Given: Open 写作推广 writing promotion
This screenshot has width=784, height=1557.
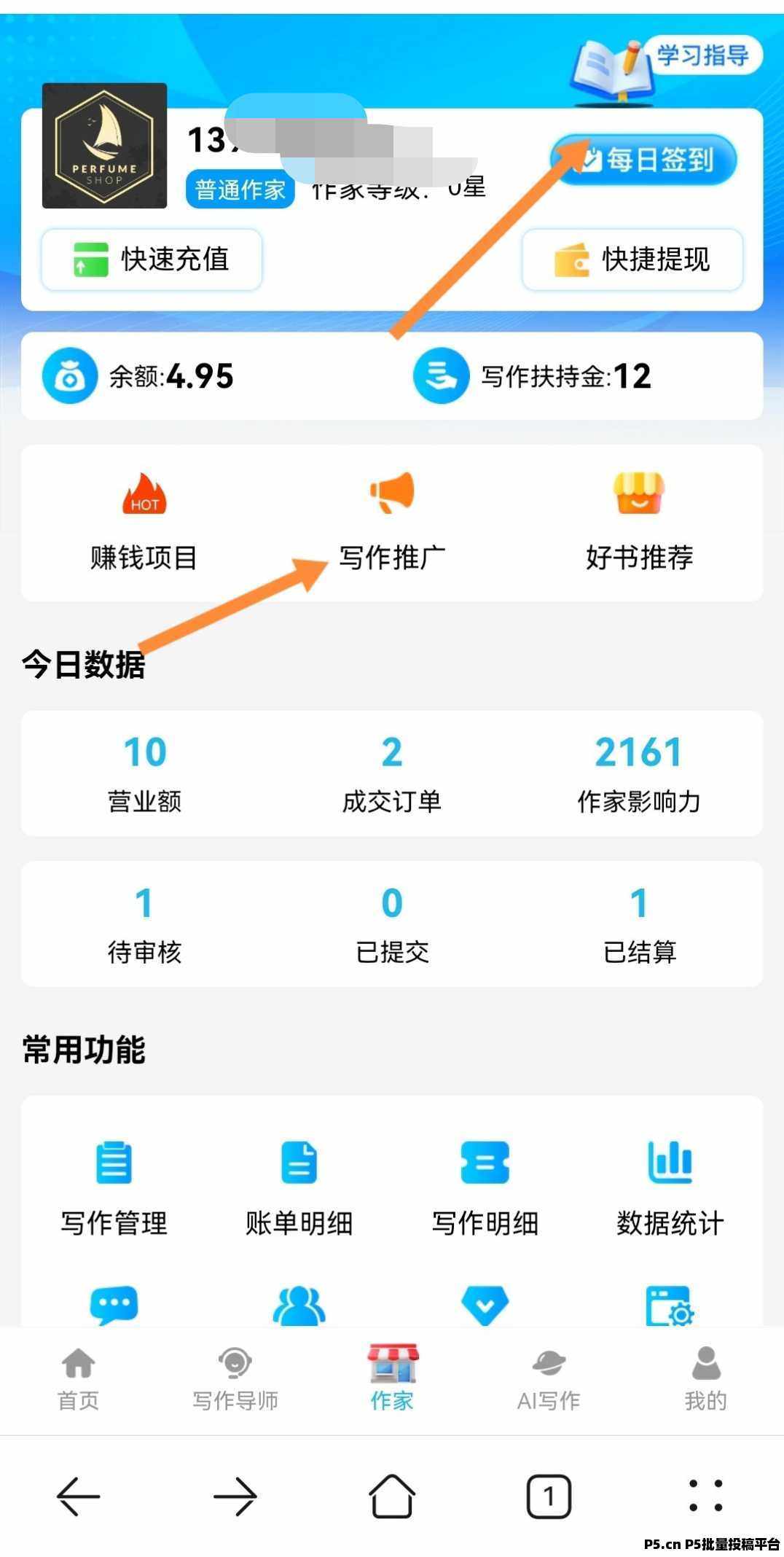Looking at the screenshot, I should click(x=392, y=523).
